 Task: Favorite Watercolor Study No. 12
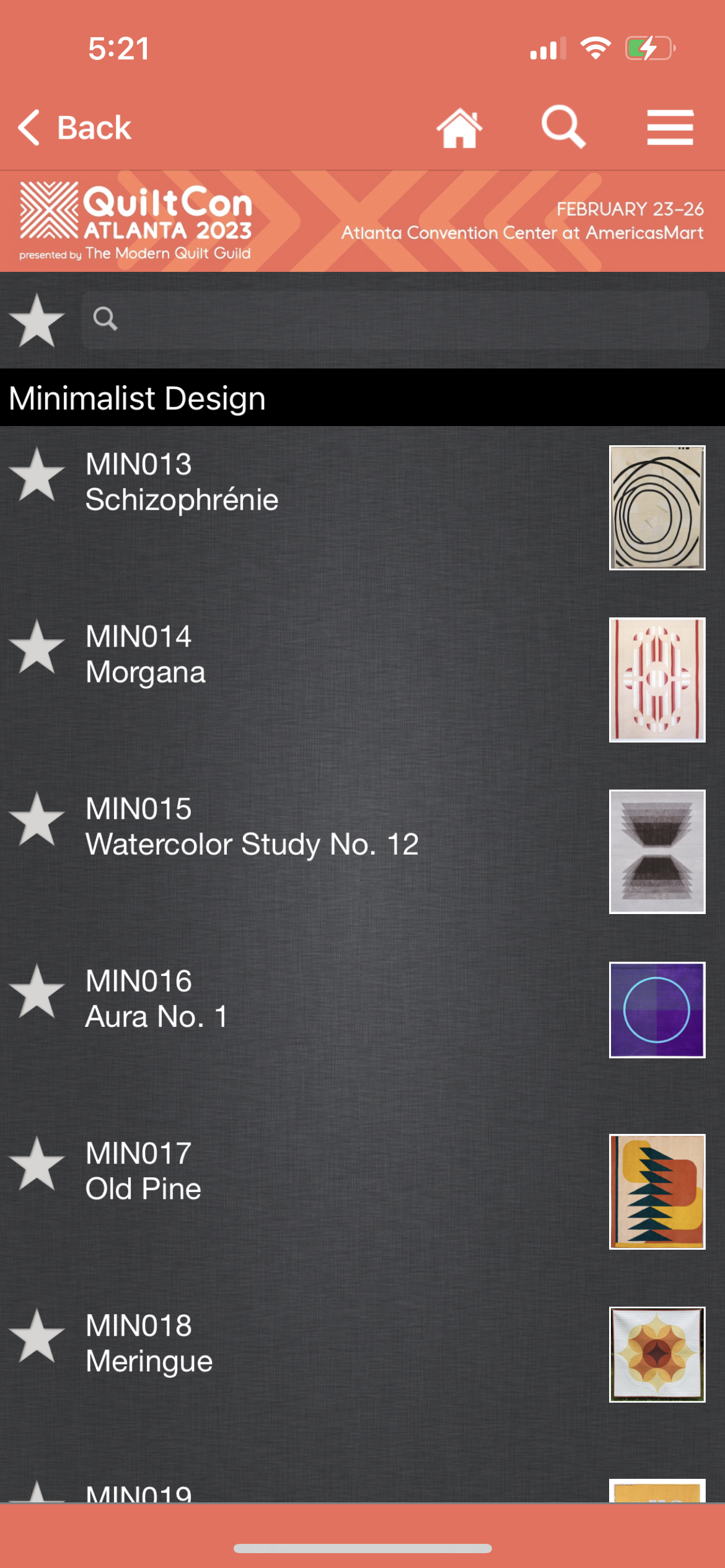pyautogui.click(x=37, y=820)
